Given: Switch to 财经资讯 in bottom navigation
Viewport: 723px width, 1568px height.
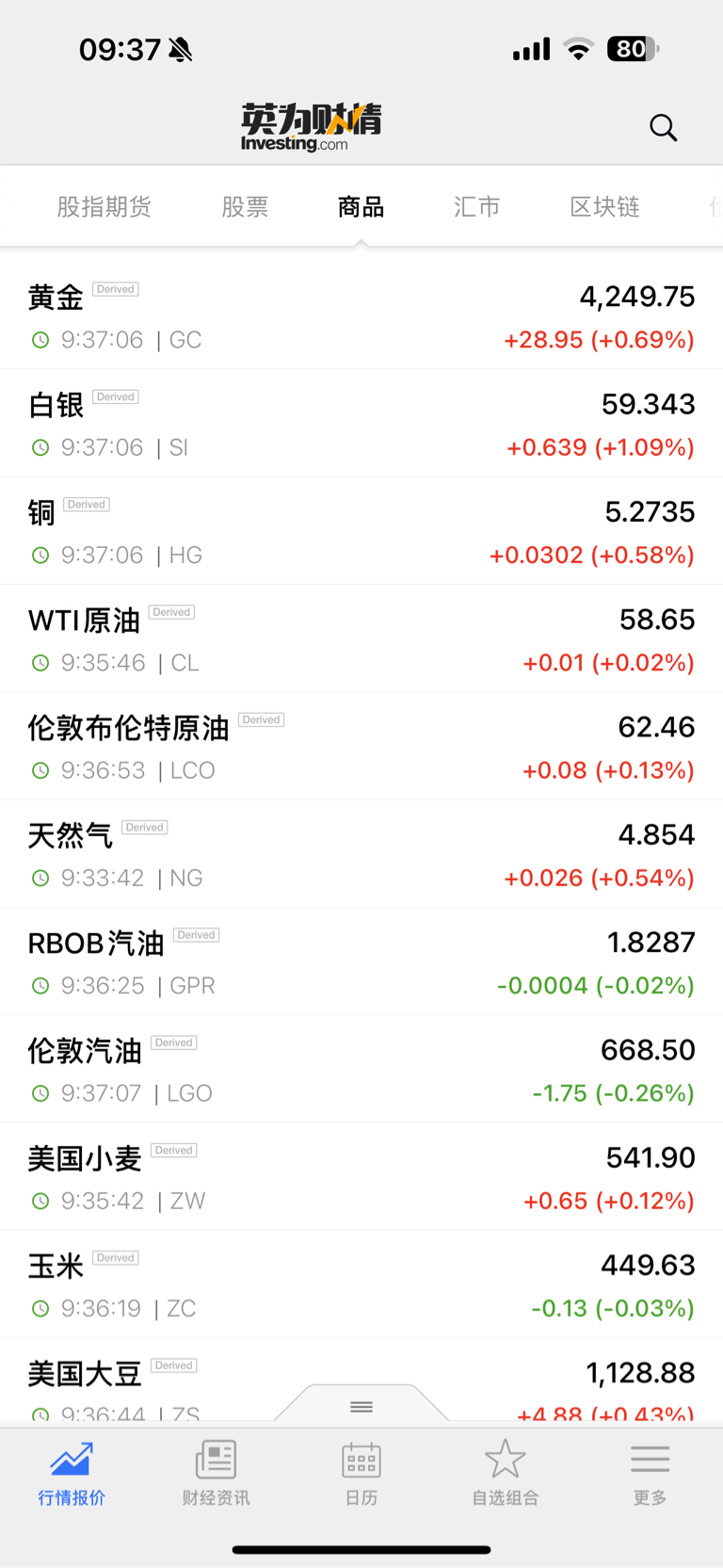Looking at the screenshot, I should pos(216,1473).
